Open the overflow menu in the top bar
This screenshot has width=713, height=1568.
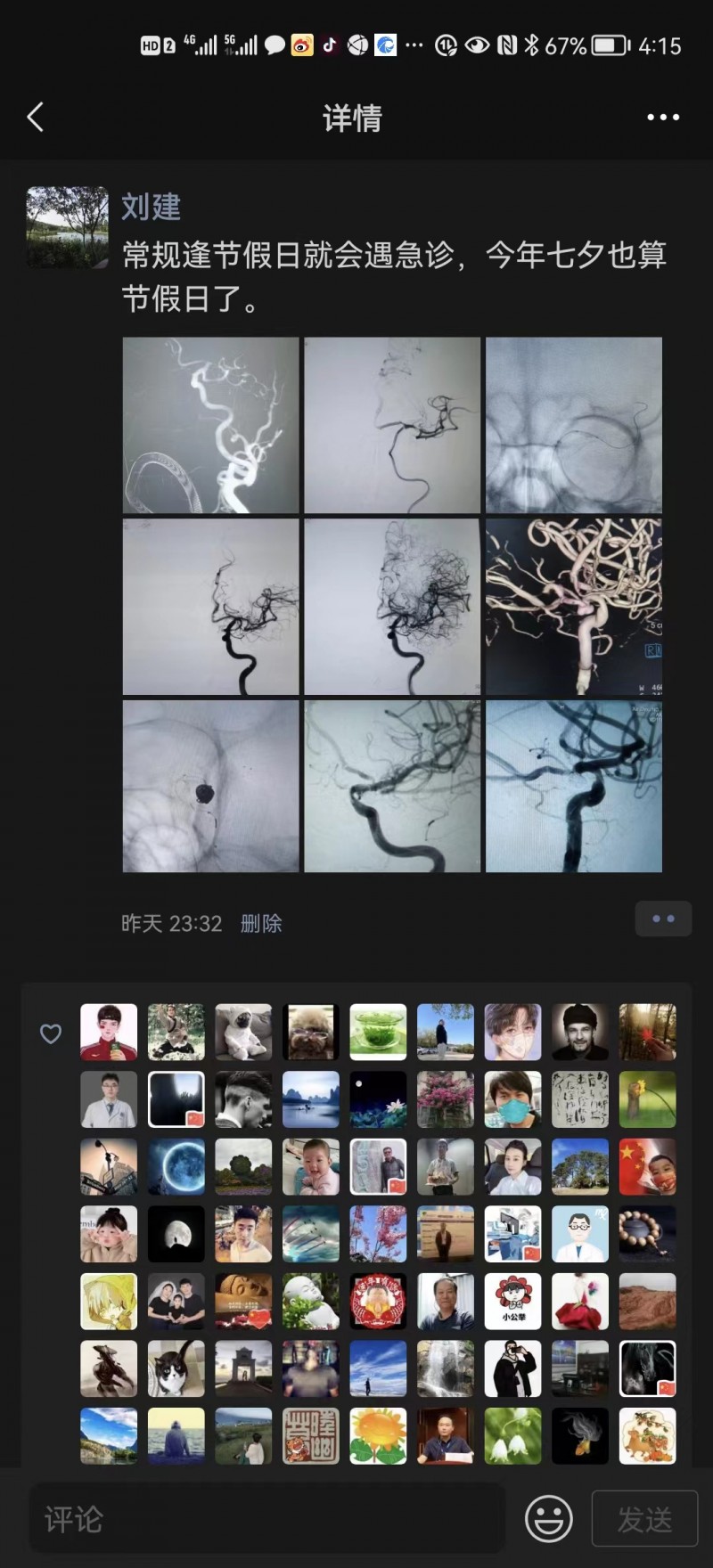click(663, 117)
